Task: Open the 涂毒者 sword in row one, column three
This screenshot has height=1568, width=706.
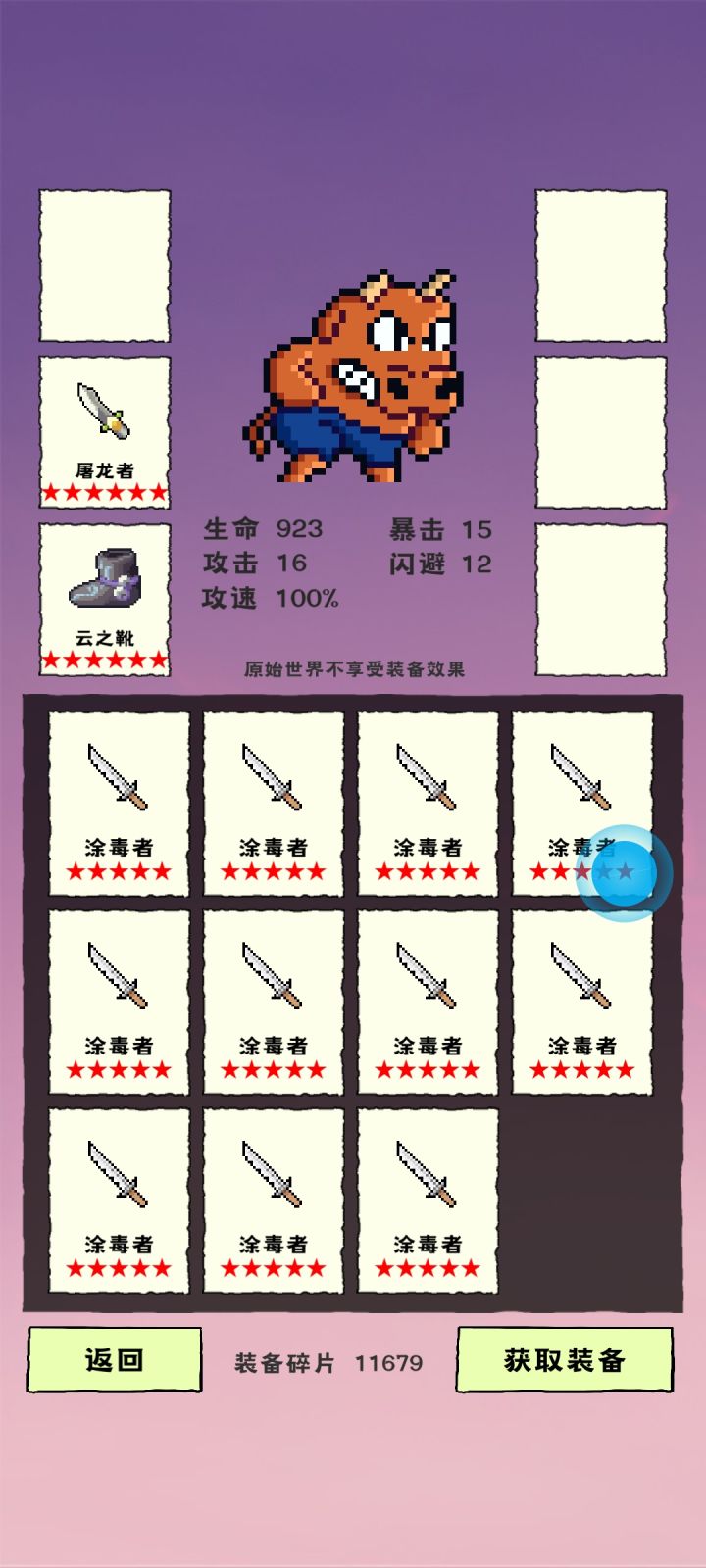Action: (x=429, y=804)
